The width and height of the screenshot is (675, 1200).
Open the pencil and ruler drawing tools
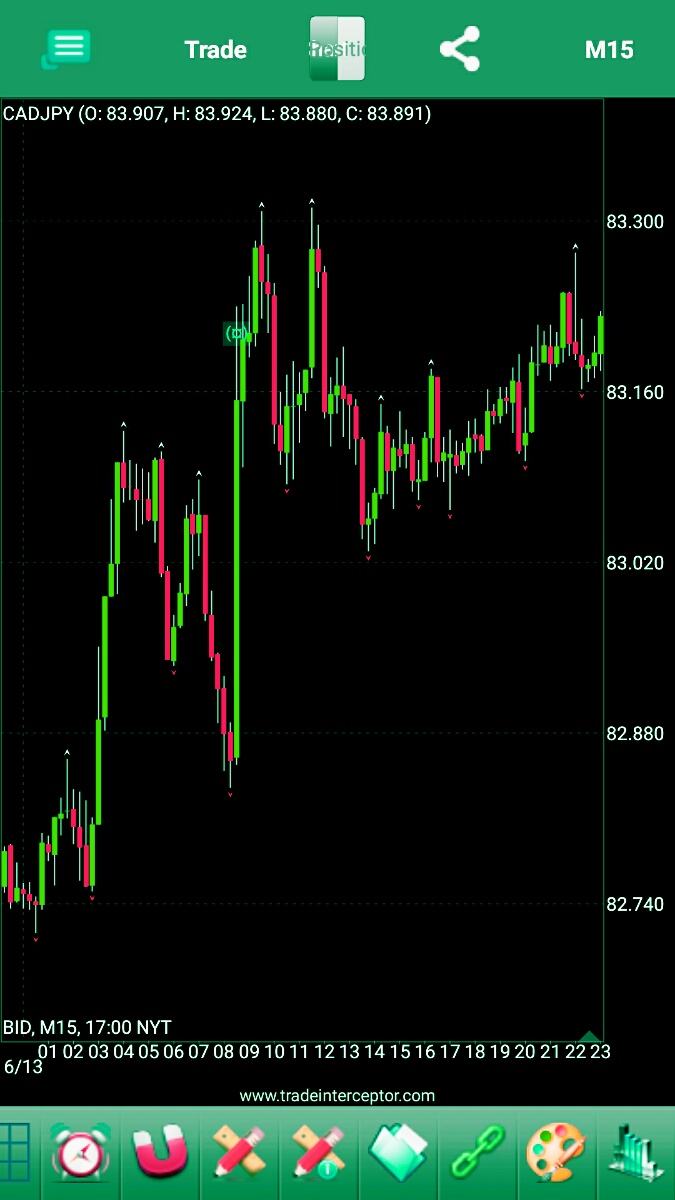tap(238, 1153)
